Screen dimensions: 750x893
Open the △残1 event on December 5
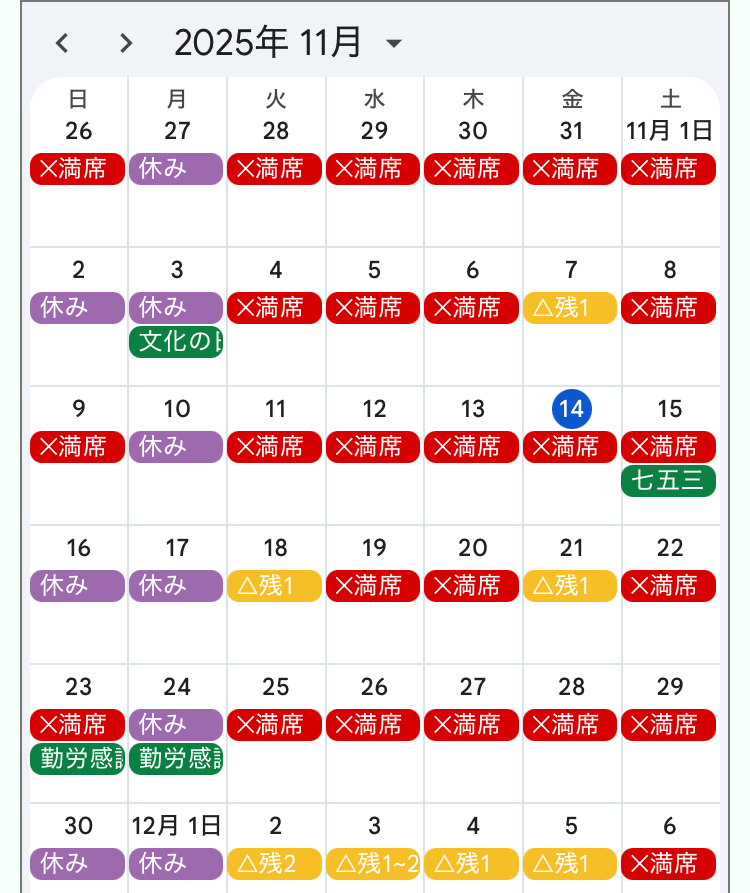570,864
